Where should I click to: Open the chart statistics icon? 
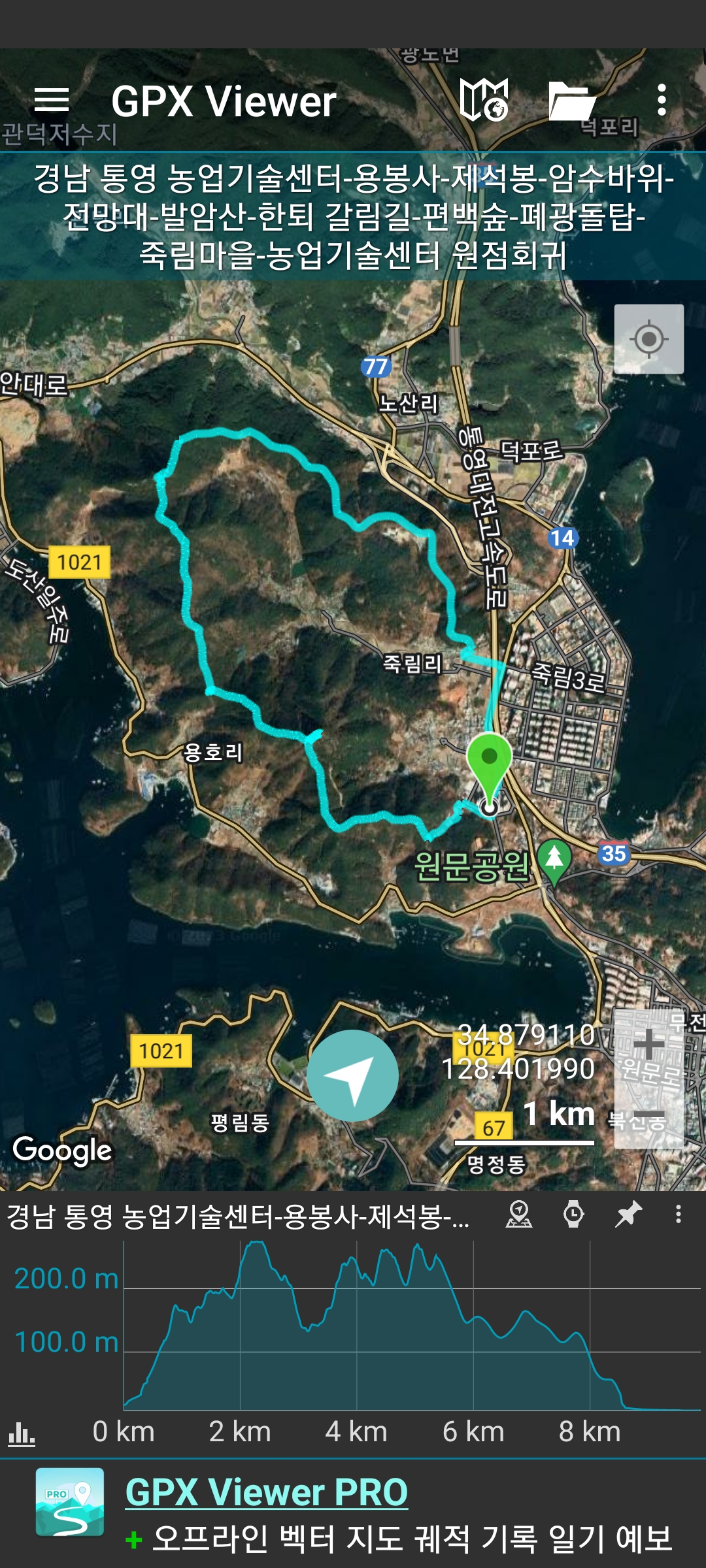pos(22,1433)
